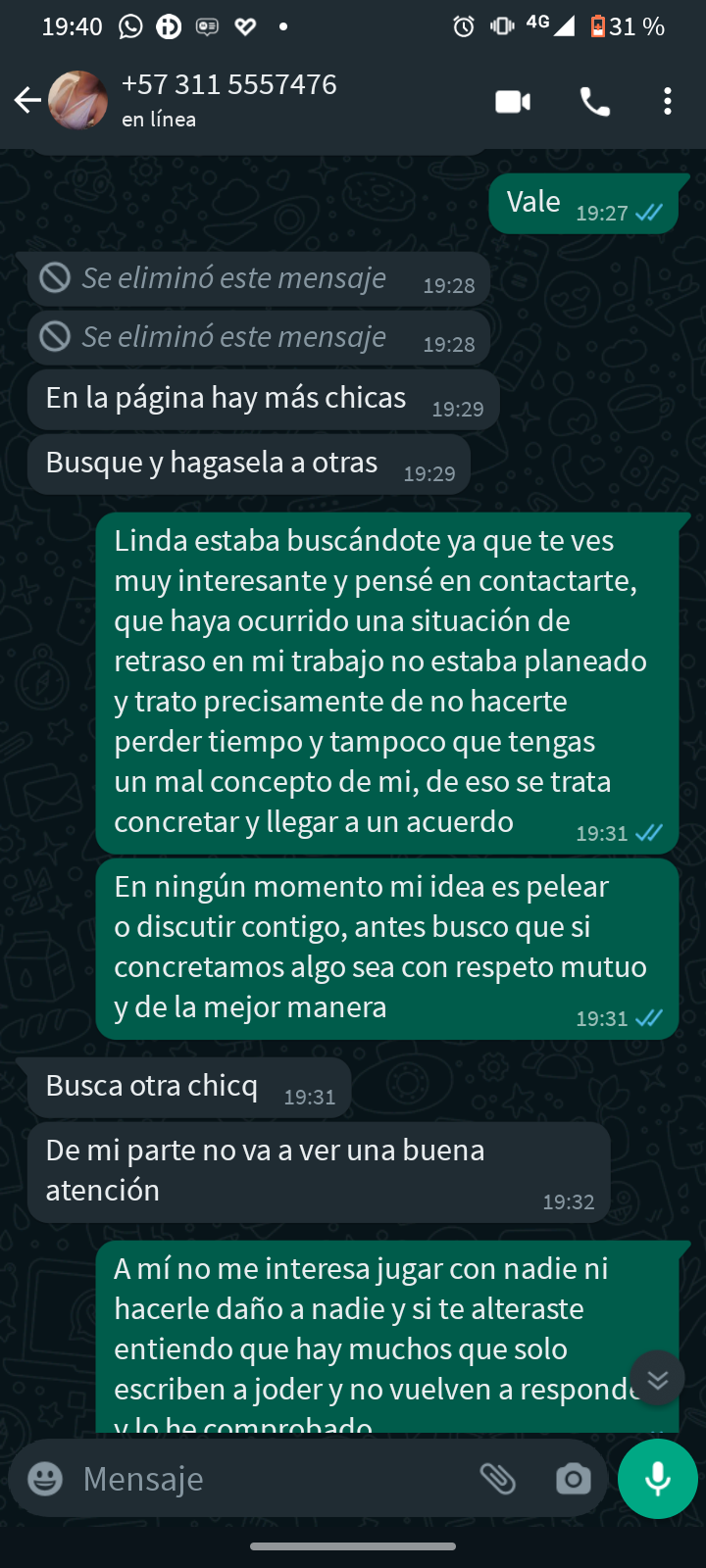Go back to the chats list
Viewport: 706px width, 1568px height.
pyautogui.click(x=26, y=100)
